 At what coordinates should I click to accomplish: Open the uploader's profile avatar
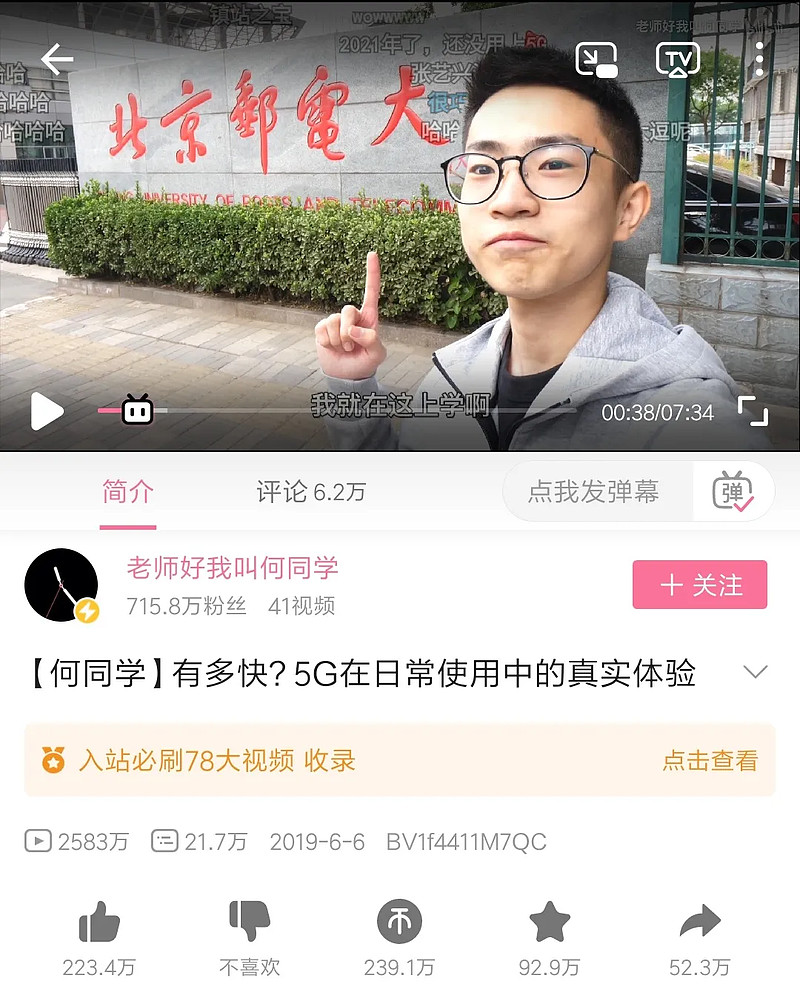tap(61, 585)
